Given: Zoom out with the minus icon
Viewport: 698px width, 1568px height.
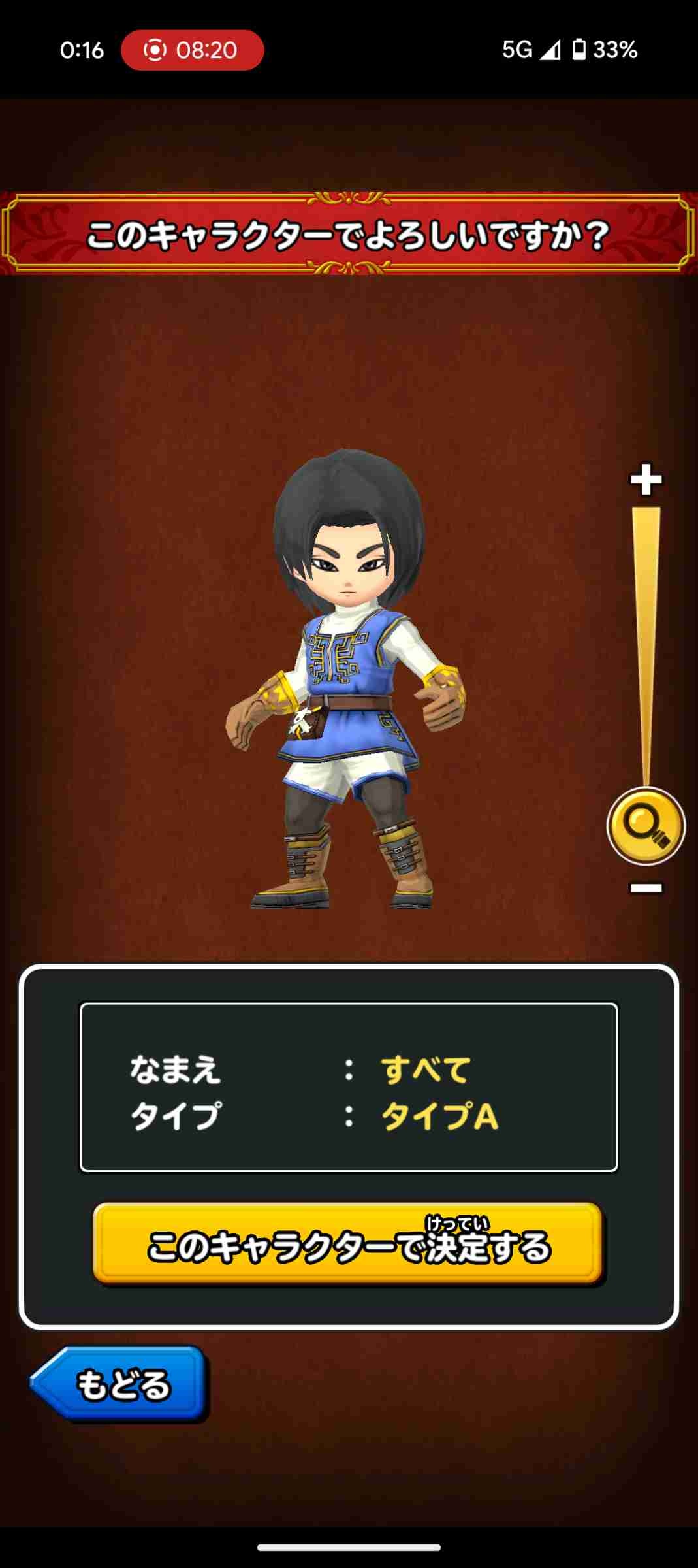Looking at the screenshot, I should pyautogui.click(x=646, y=888).
